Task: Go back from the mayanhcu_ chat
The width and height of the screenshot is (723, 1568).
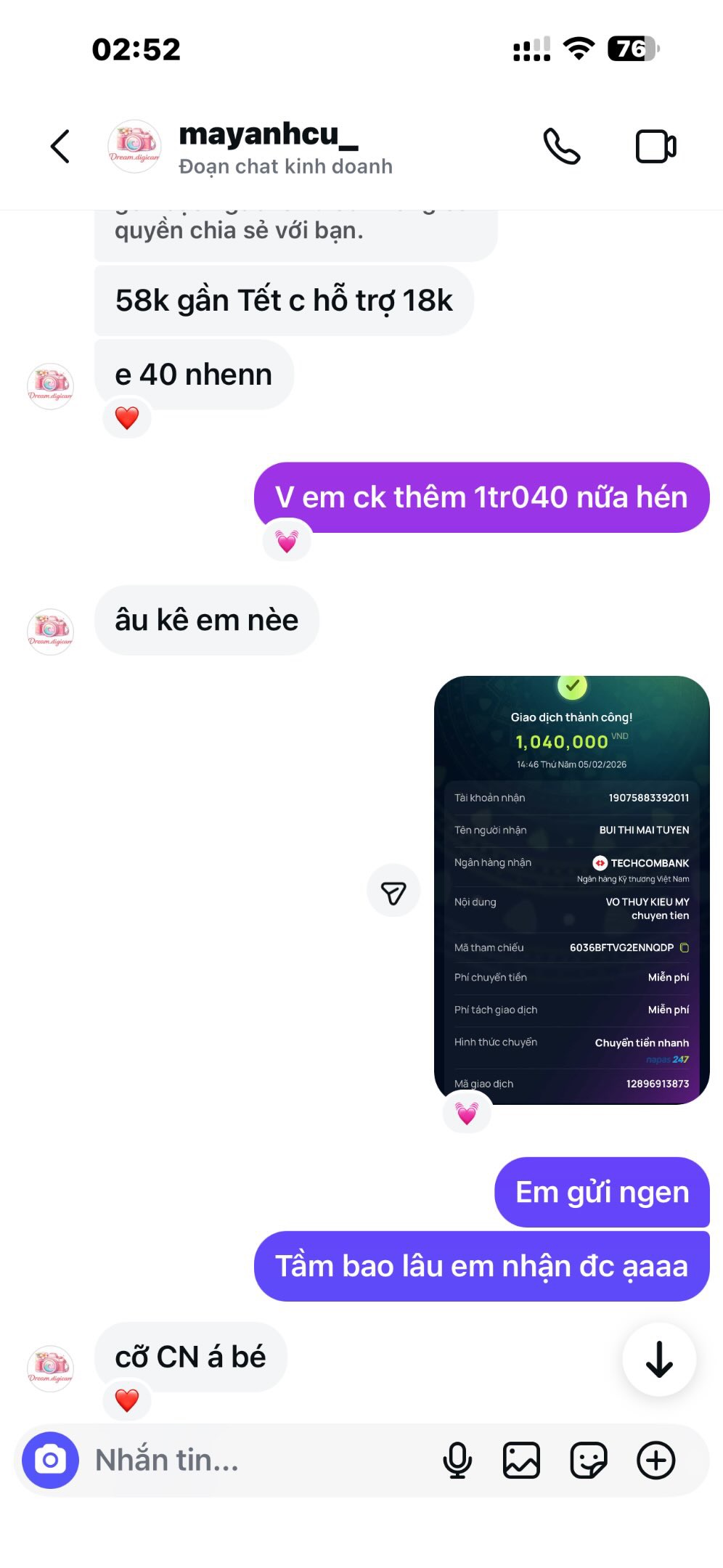Action: [x=60, y=147]
